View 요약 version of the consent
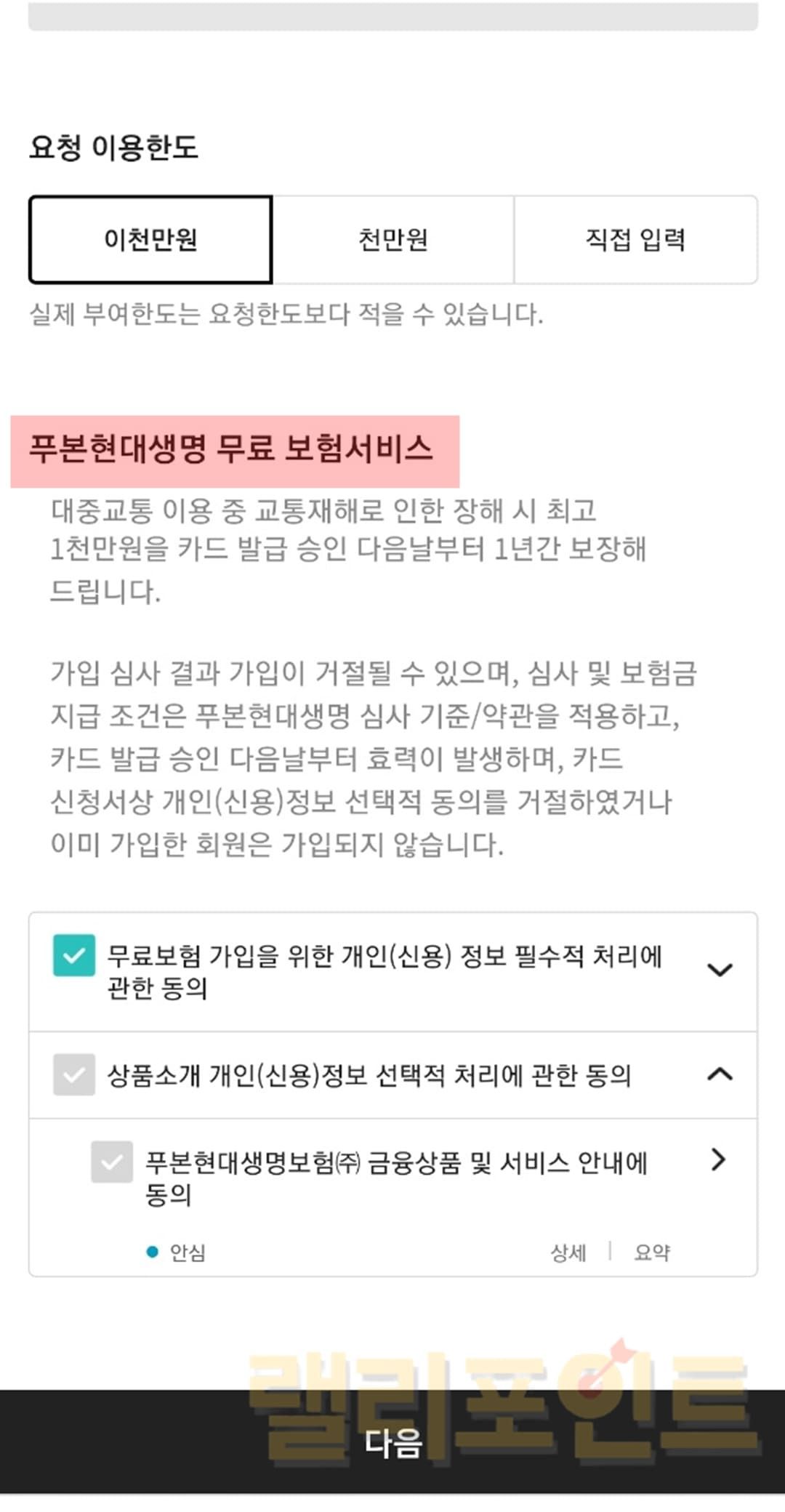 [x=652, y=1252]
